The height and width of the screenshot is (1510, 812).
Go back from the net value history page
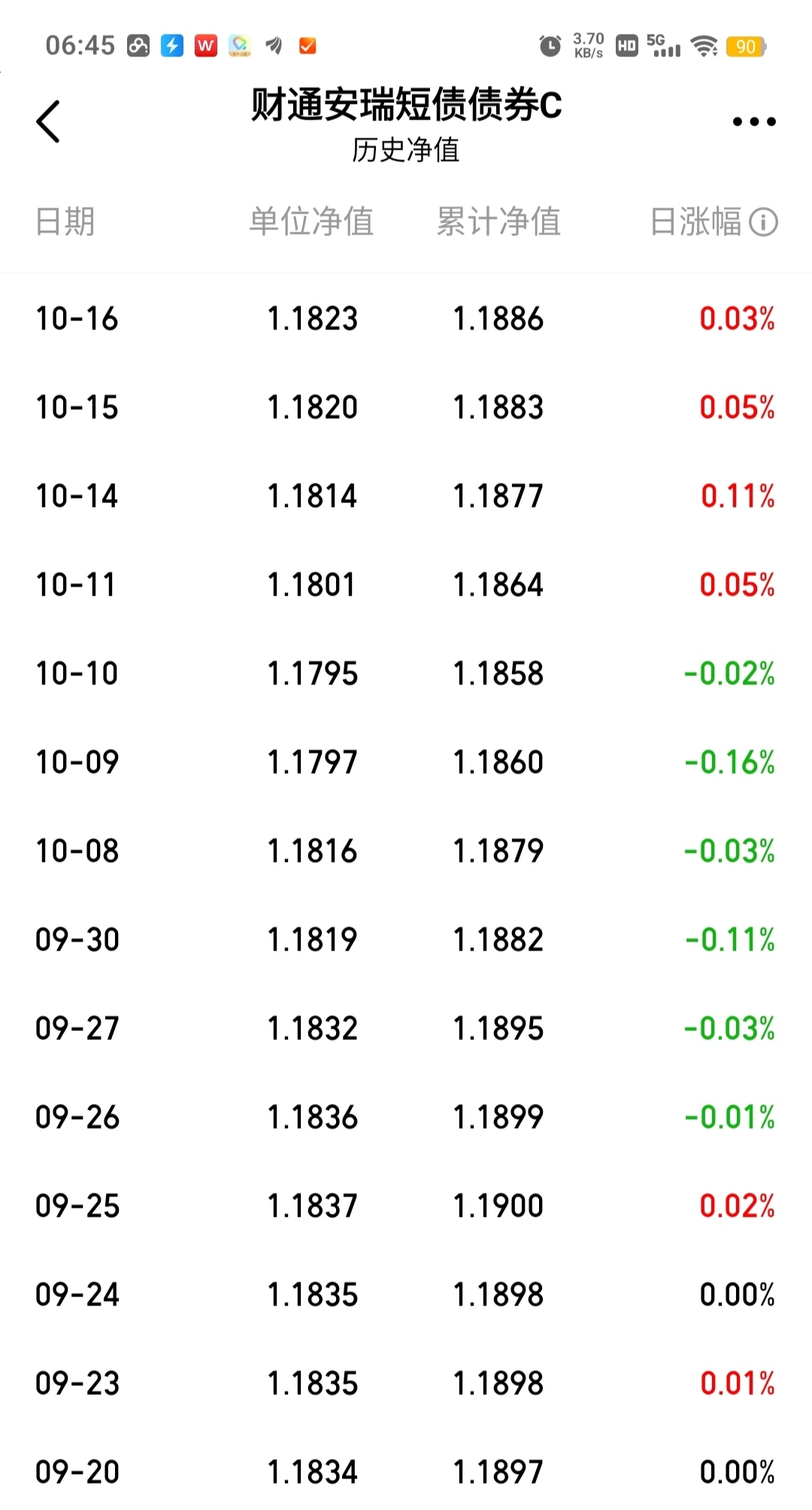pyautogui.click(x=48, y=122)
